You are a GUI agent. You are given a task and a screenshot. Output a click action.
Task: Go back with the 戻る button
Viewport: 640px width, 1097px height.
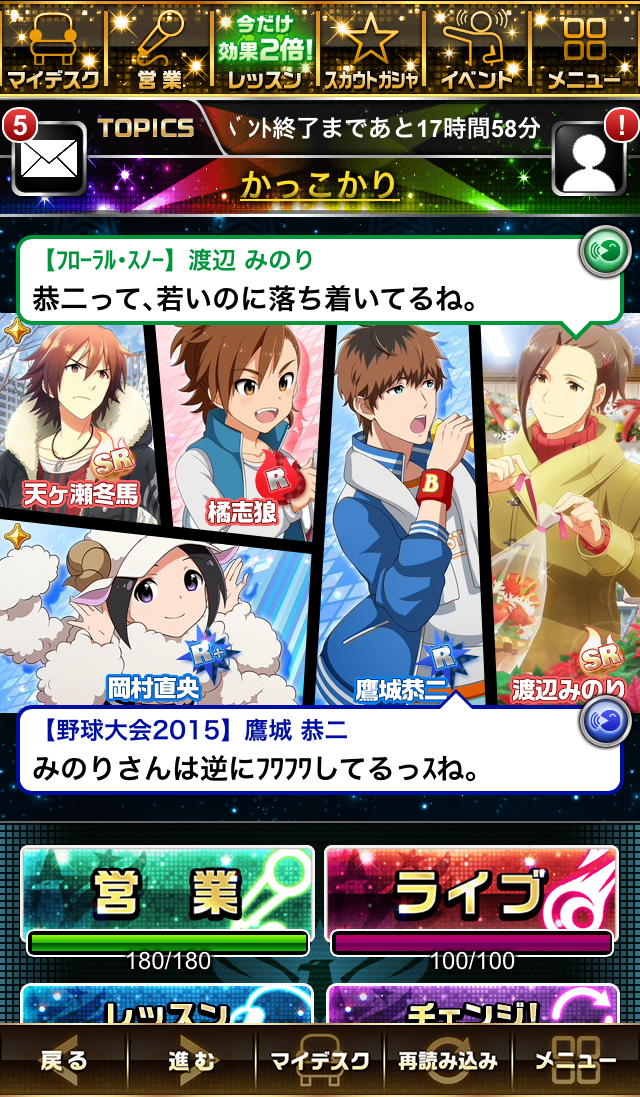(x=64, y=1061)
